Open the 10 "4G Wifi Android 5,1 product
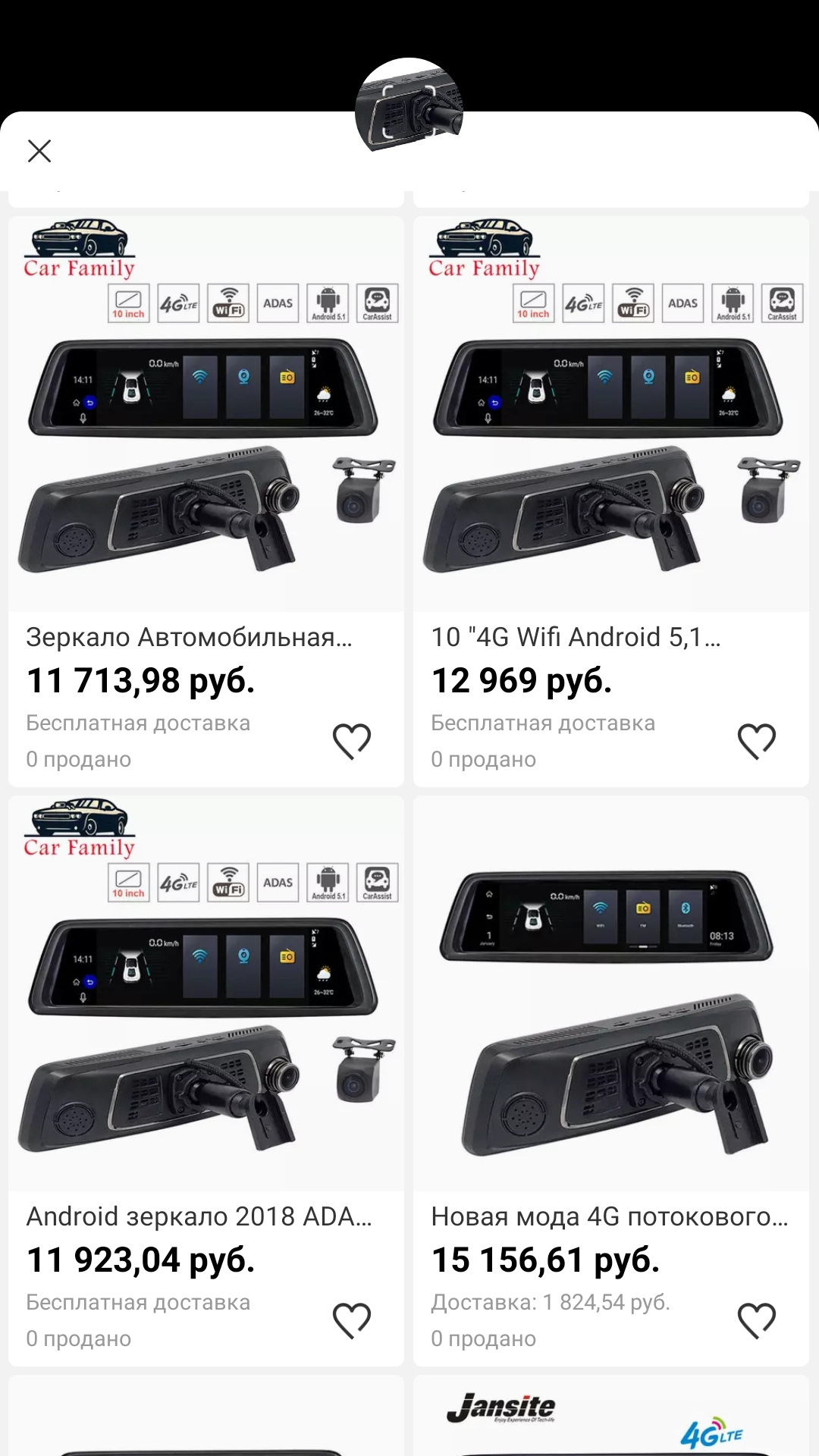Screen dimensions: 819x1456 (610, 502)
